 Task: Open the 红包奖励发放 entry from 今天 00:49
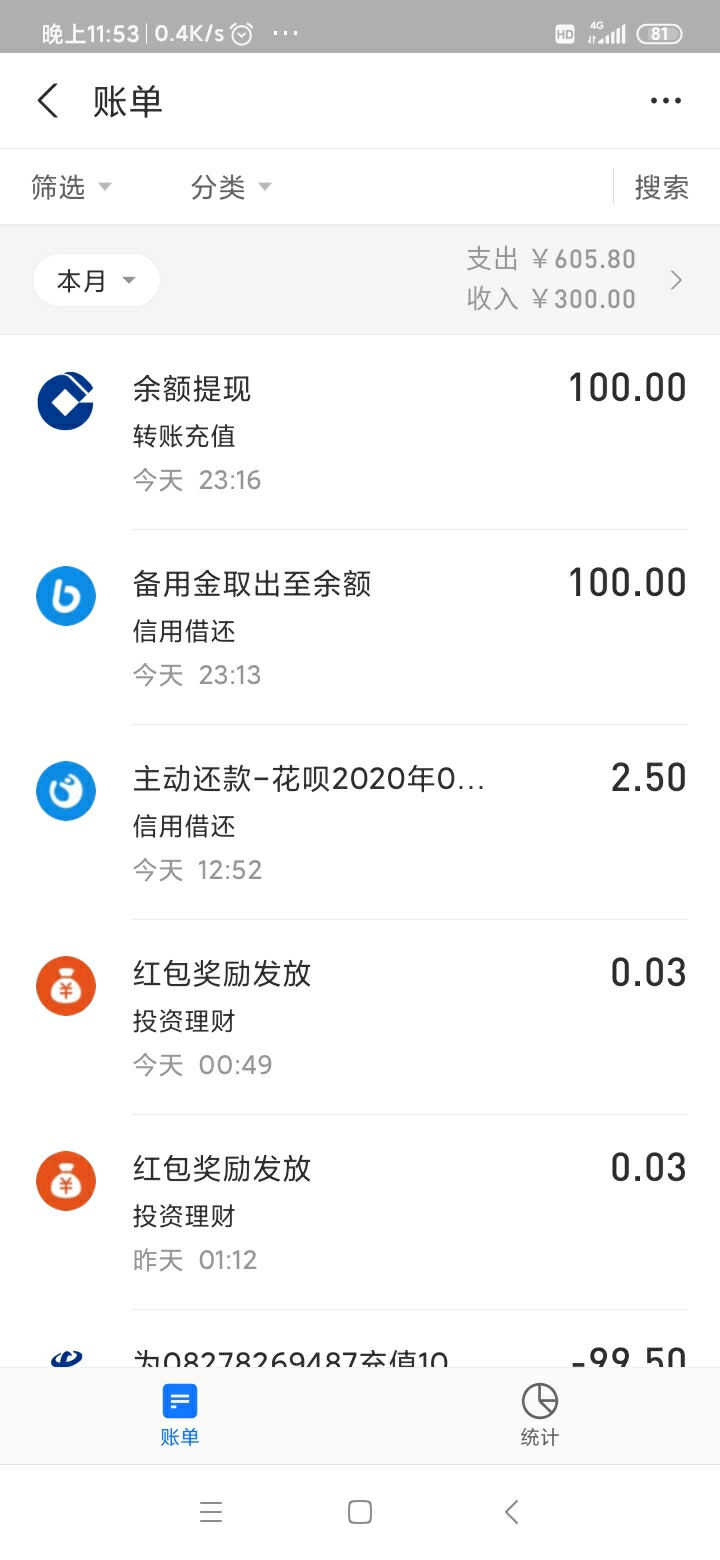pos(360,1017)
